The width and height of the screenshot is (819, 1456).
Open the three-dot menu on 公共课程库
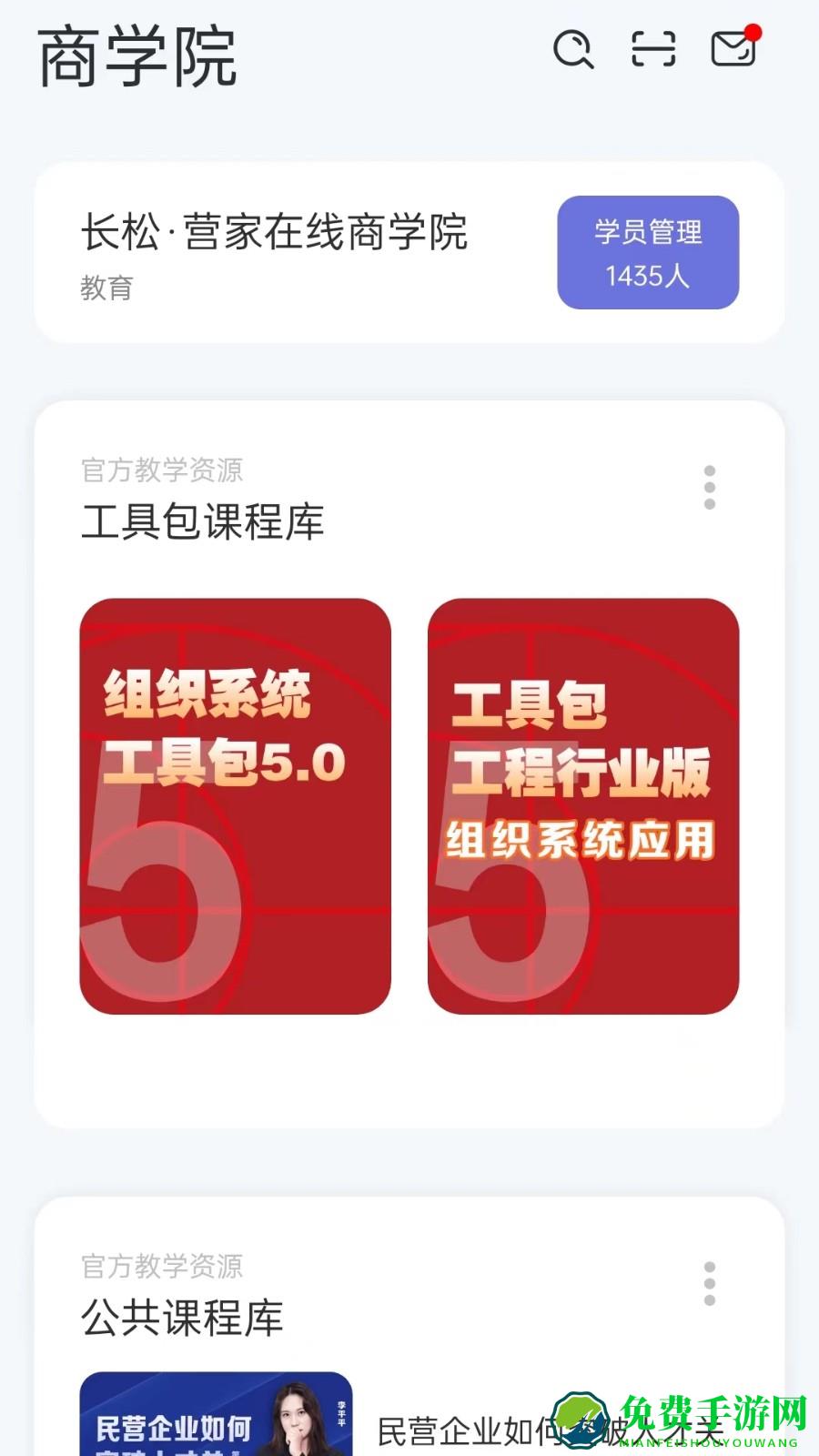tap(710, 1282)
